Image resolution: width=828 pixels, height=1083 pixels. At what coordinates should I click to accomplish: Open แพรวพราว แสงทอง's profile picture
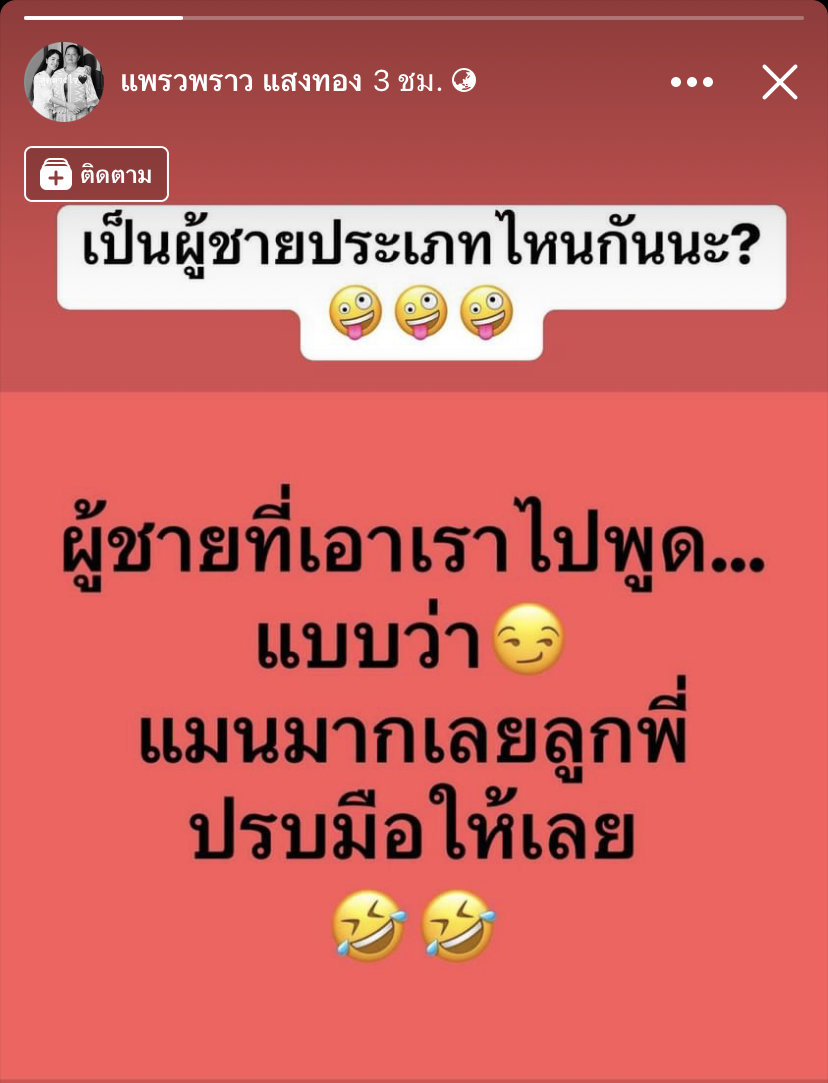tap(64, 82)
